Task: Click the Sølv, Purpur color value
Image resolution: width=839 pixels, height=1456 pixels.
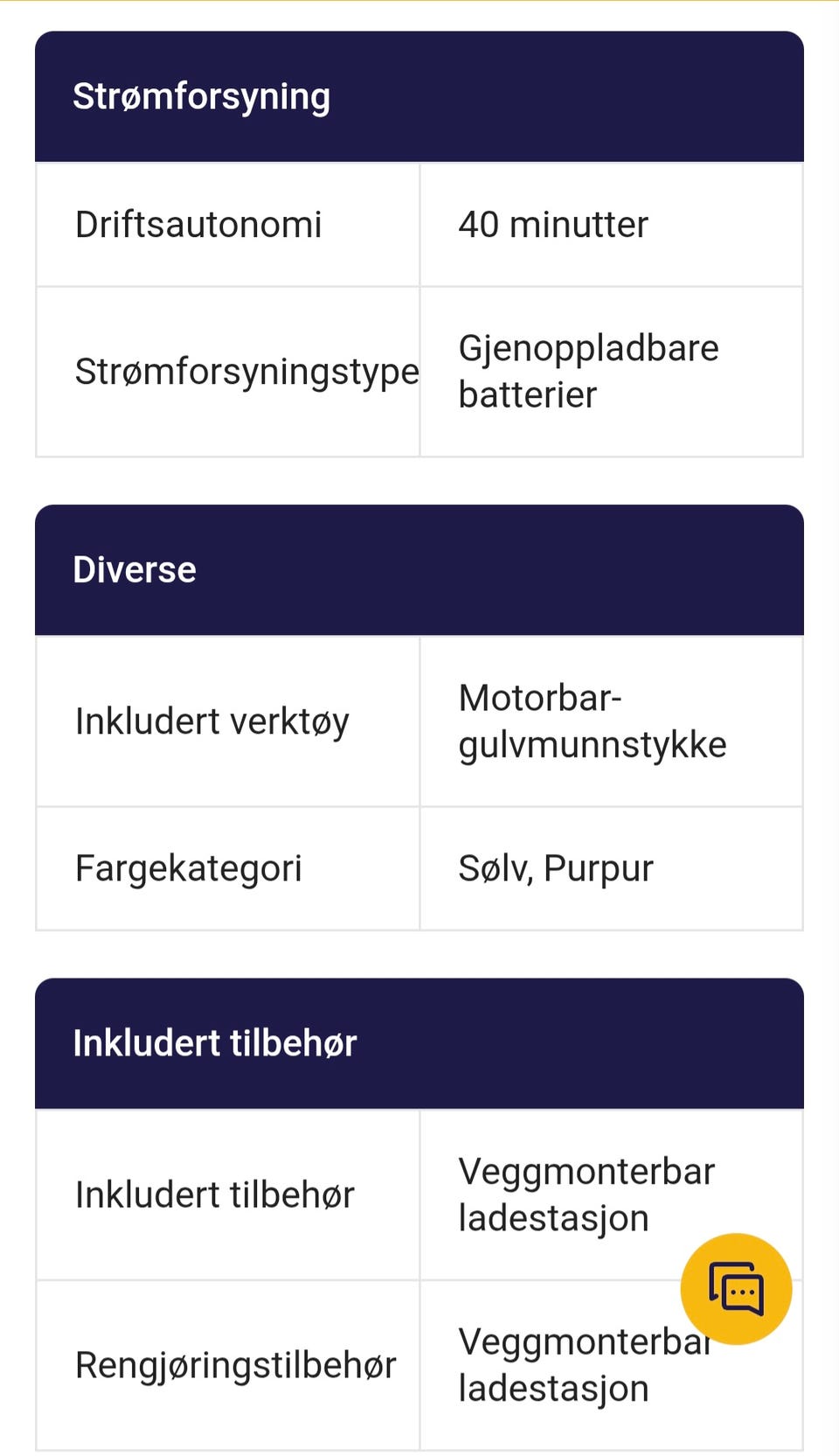Action: pos(556,867)
